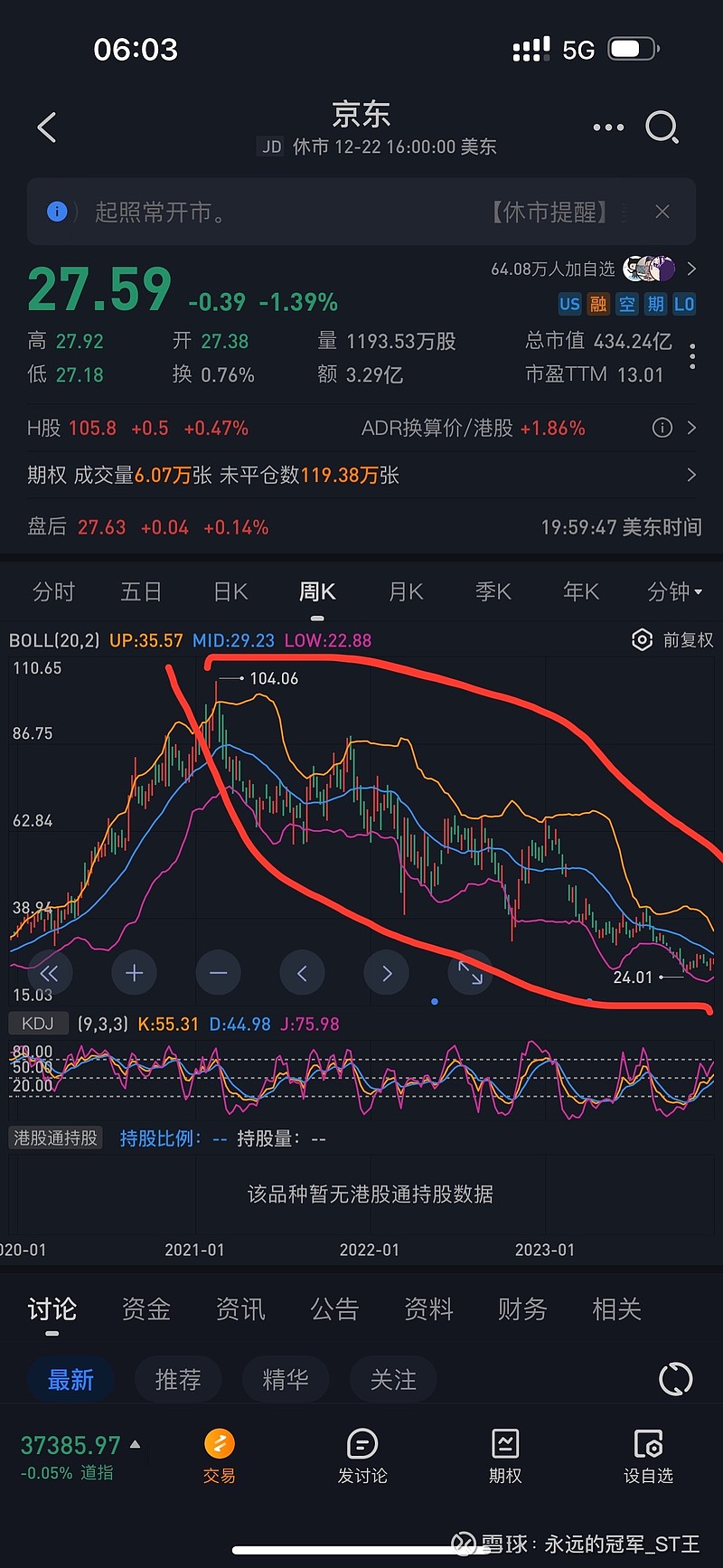The height and width of the screenshot is (1568, 723).
Task: Switch to the 月K monthly chart tab
Action: (404, 591)
